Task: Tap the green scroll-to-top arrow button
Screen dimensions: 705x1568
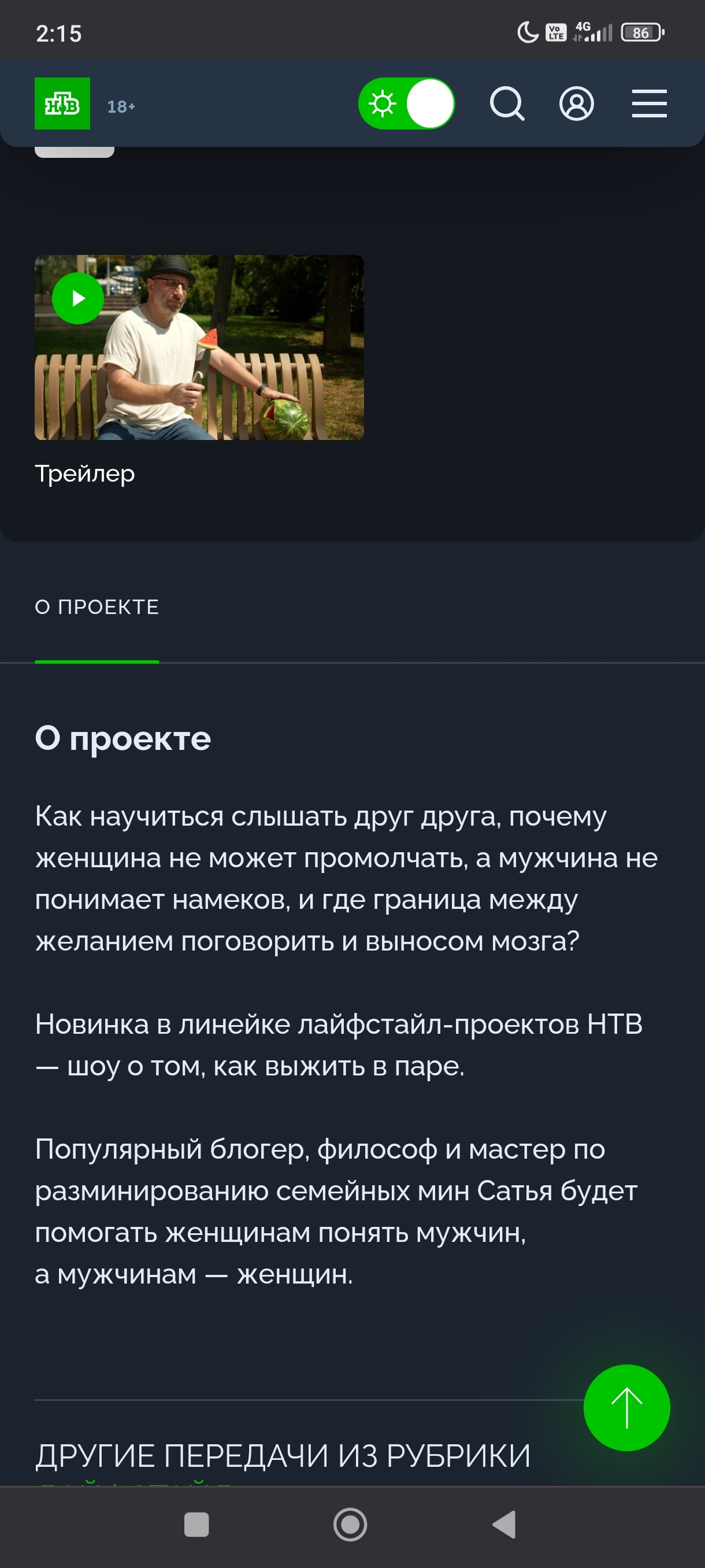Action: 626,1408
